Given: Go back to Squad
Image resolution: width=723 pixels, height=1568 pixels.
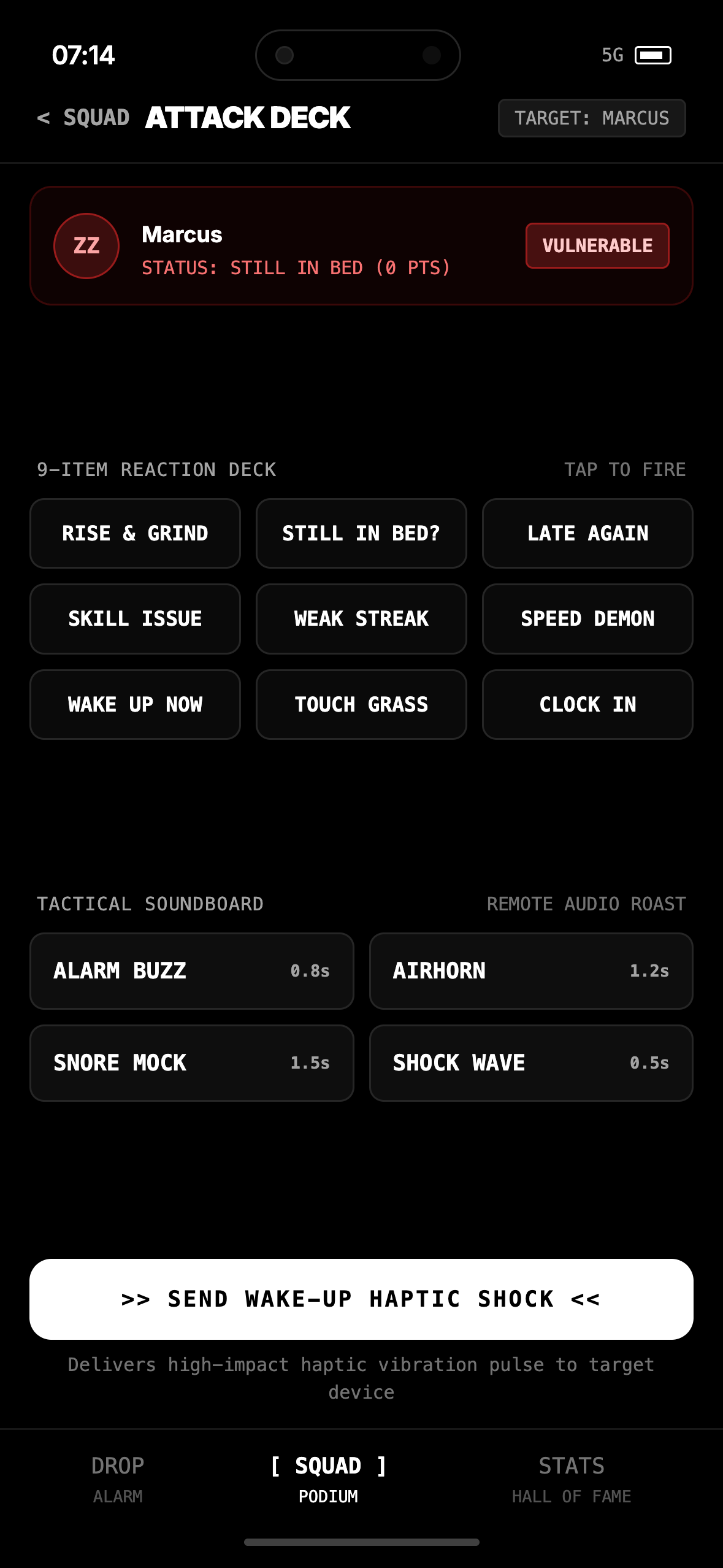Looking at the screenshot, I should click(x=83, y=118).
